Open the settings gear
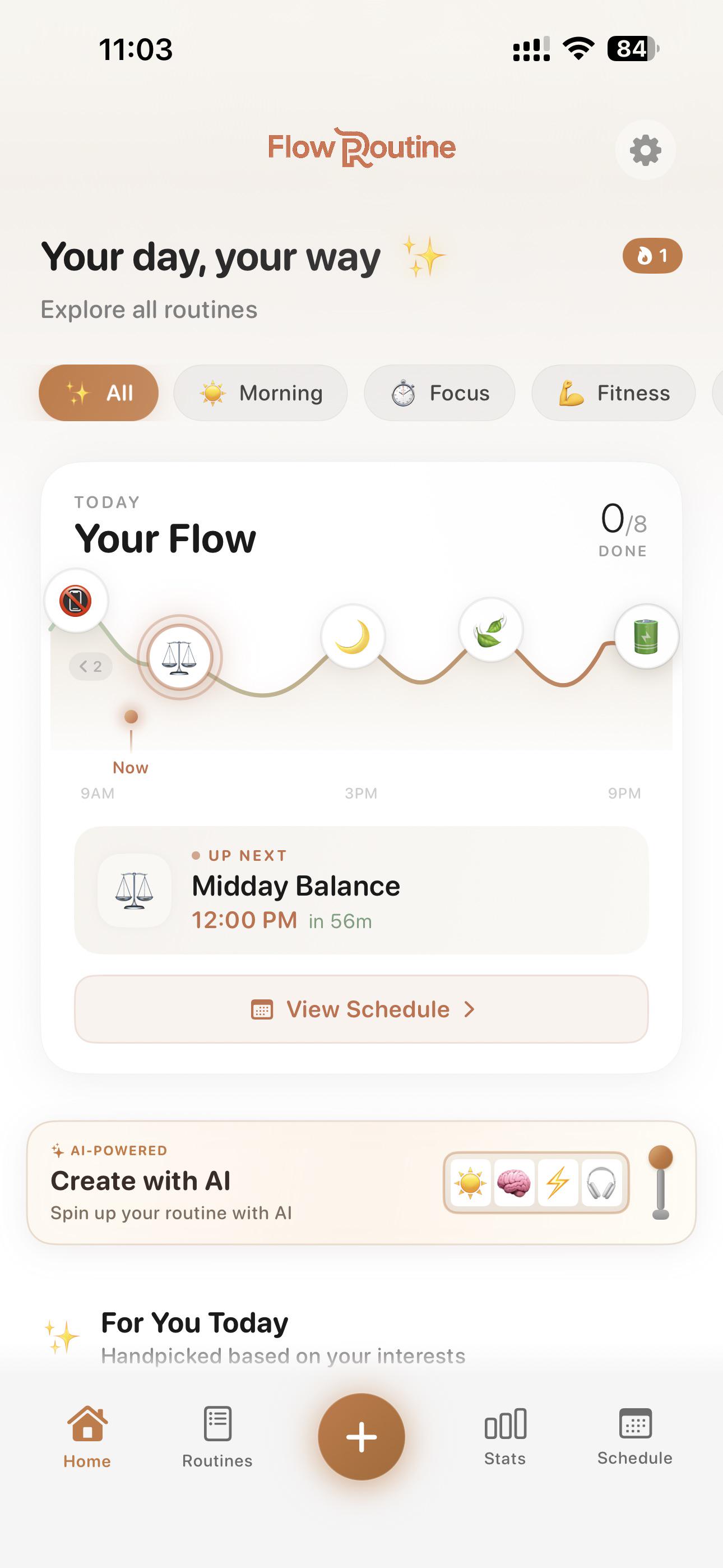 (645, 150)
